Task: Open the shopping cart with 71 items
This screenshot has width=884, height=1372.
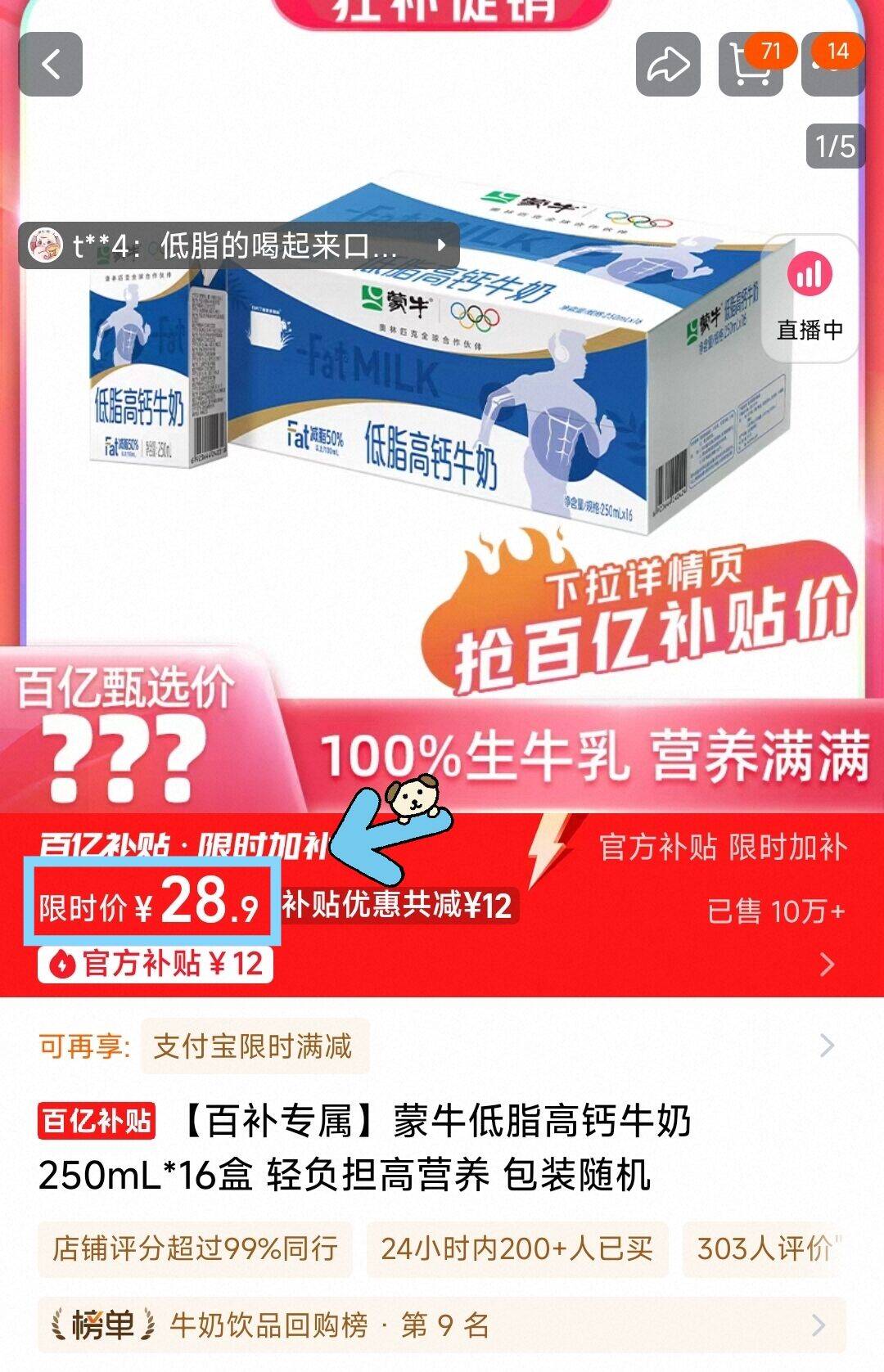Action: (x=750, y=65)
